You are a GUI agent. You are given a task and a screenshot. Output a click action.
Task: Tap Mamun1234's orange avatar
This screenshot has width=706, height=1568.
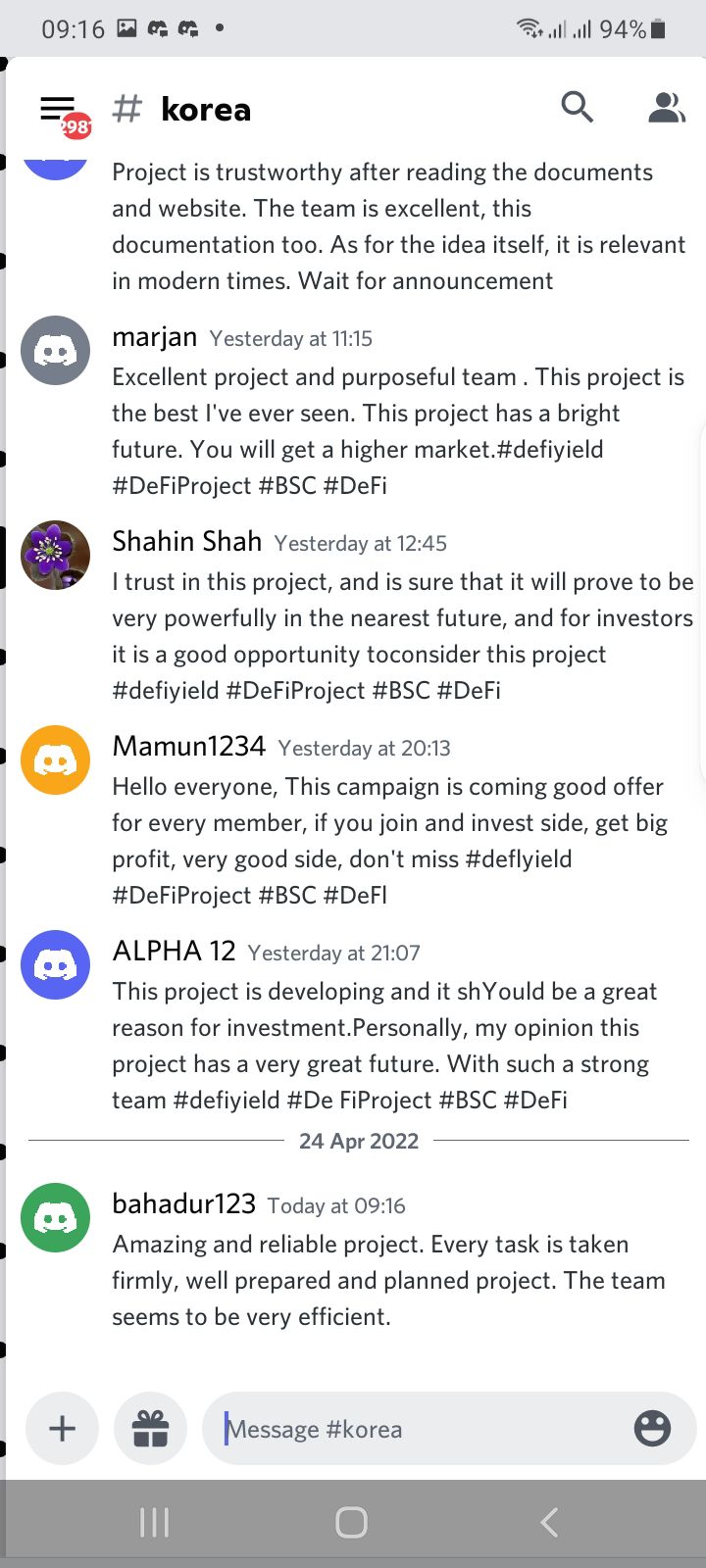pyautogui.click(x=56, y=759)
